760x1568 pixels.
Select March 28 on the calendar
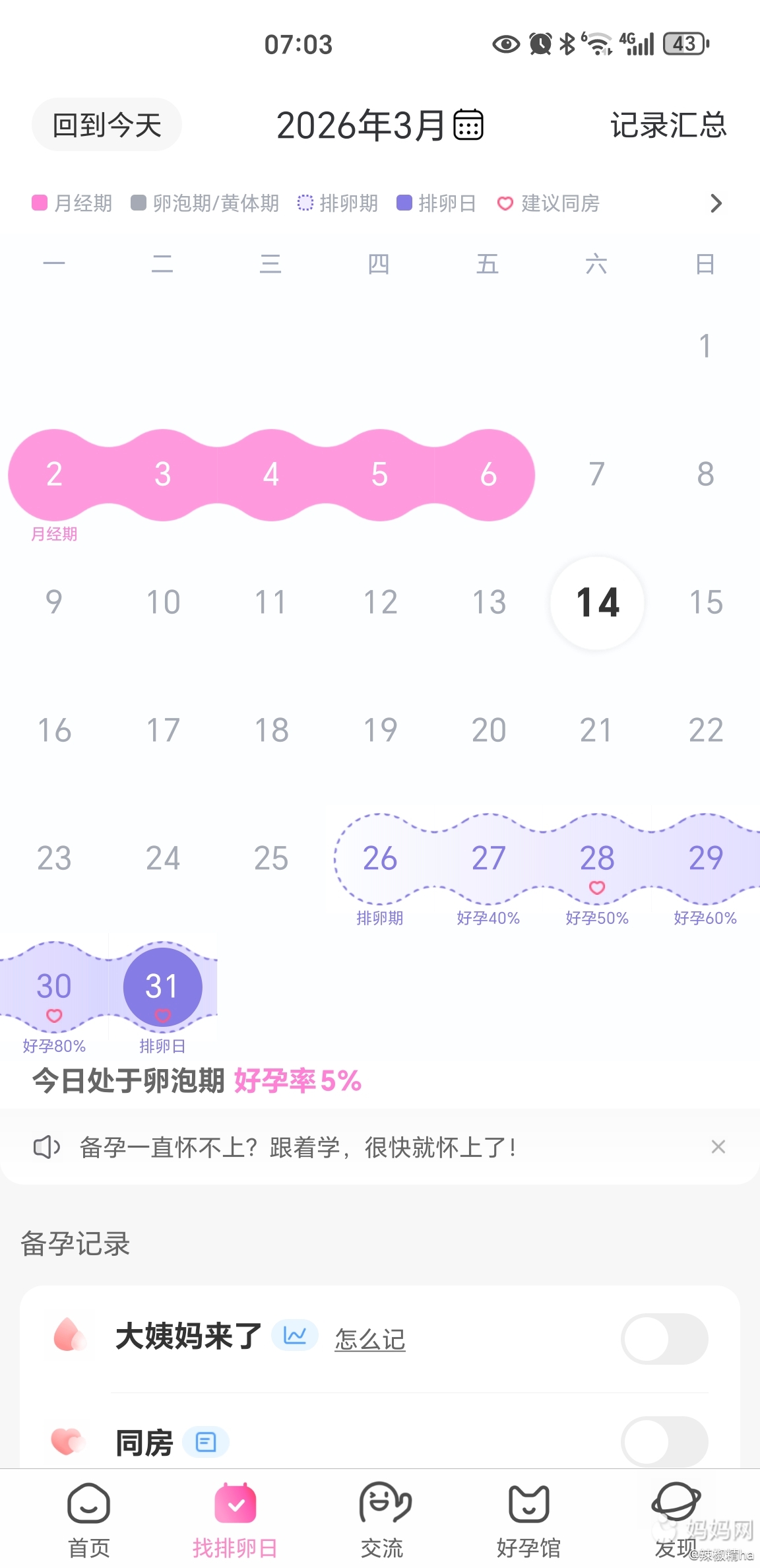pyautogui.click(x=596, y=859)
